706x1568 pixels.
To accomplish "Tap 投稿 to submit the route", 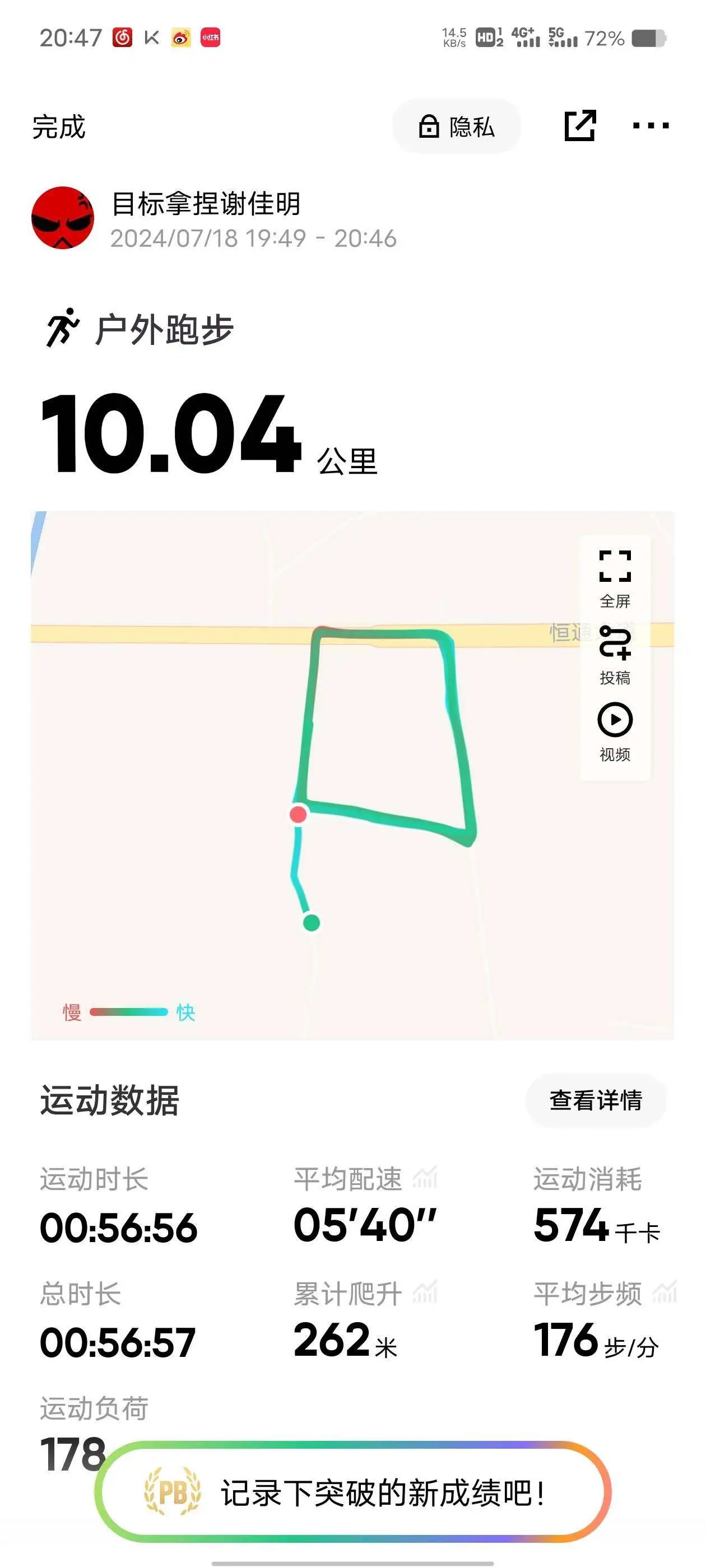I will (615, 655).
